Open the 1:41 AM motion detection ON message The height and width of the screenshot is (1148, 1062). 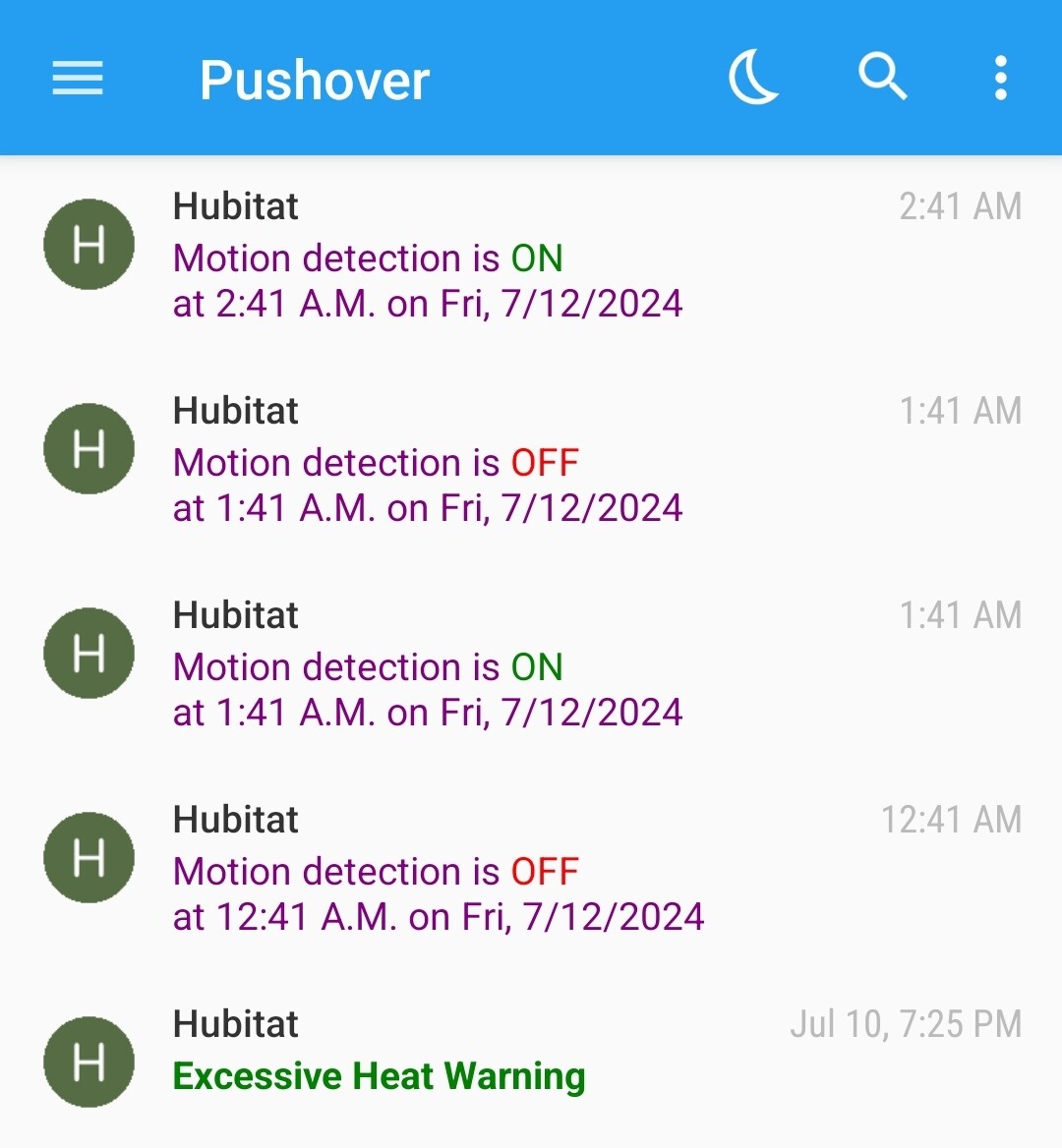pos(531,666)
